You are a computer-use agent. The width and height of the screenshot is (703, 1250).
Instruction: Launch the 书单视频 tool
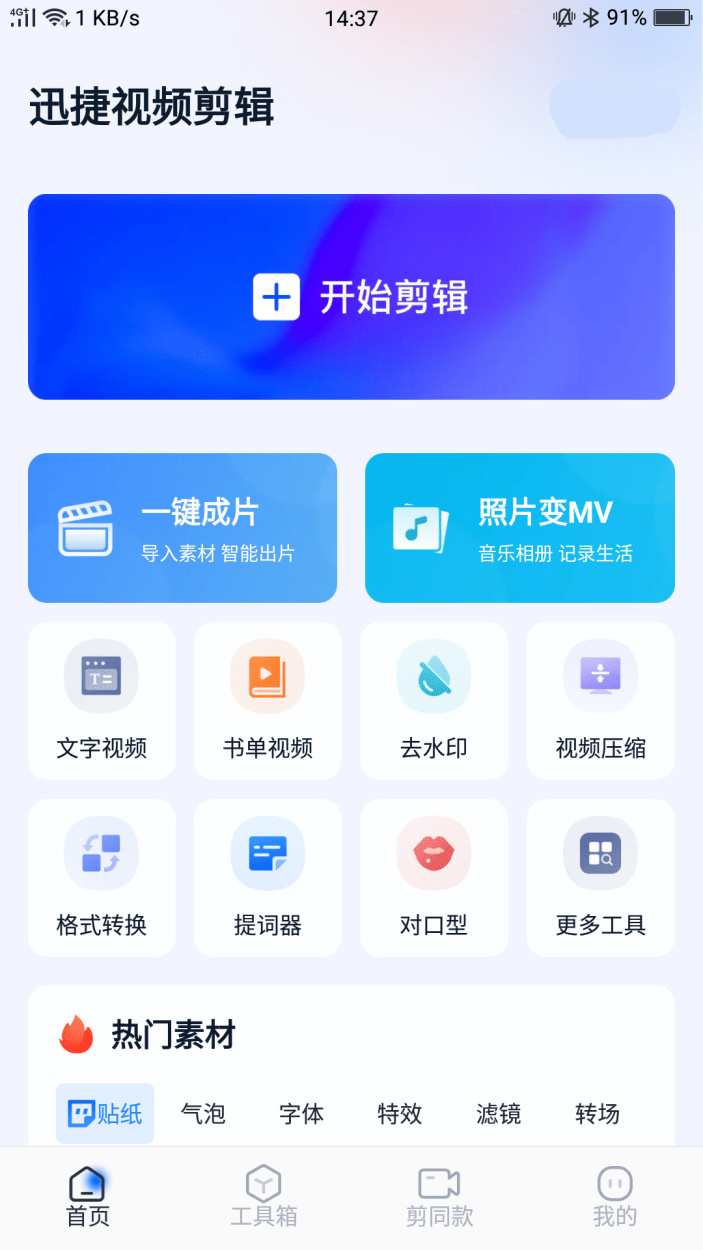(x=267, y=701)
